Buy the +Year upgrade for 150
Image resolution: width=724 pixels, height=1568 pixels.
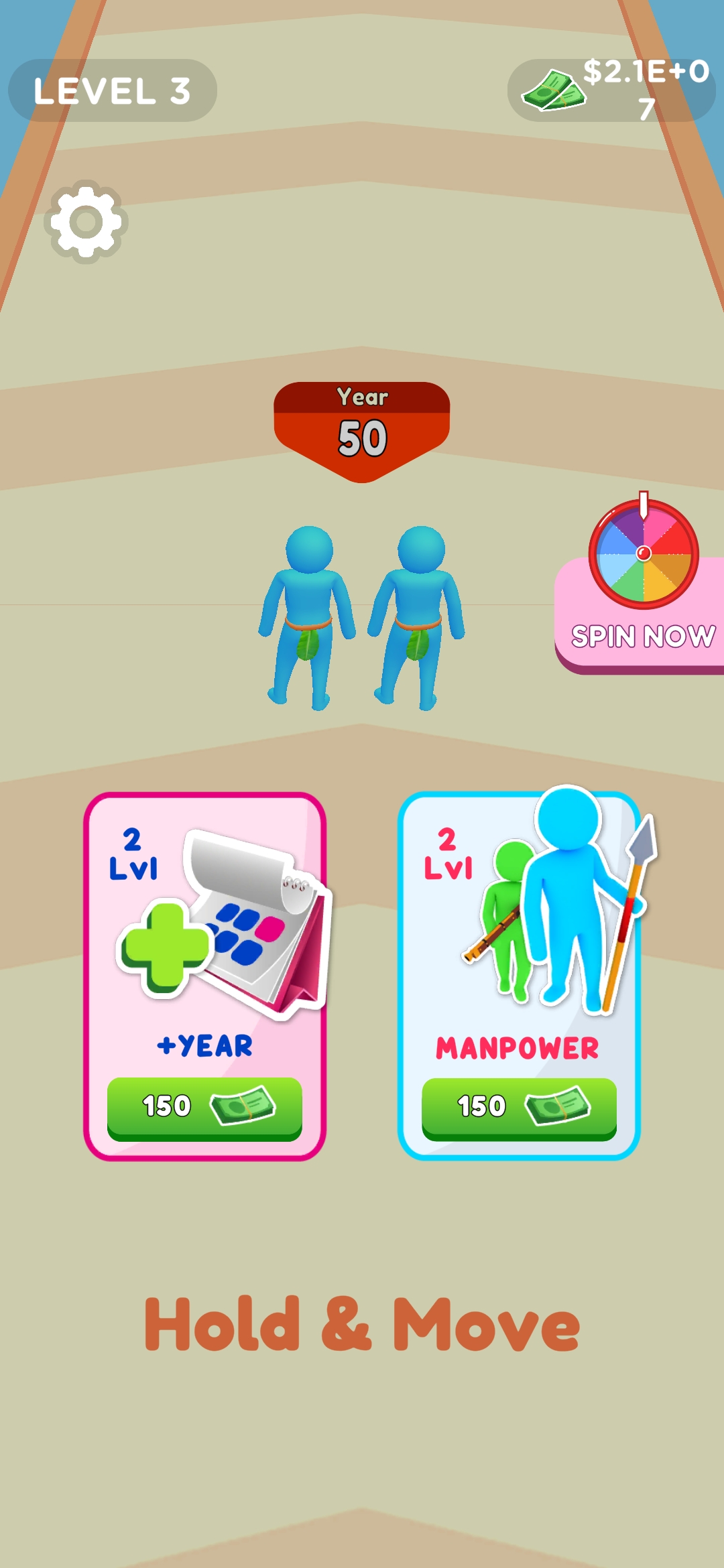tap(204, 1107)
